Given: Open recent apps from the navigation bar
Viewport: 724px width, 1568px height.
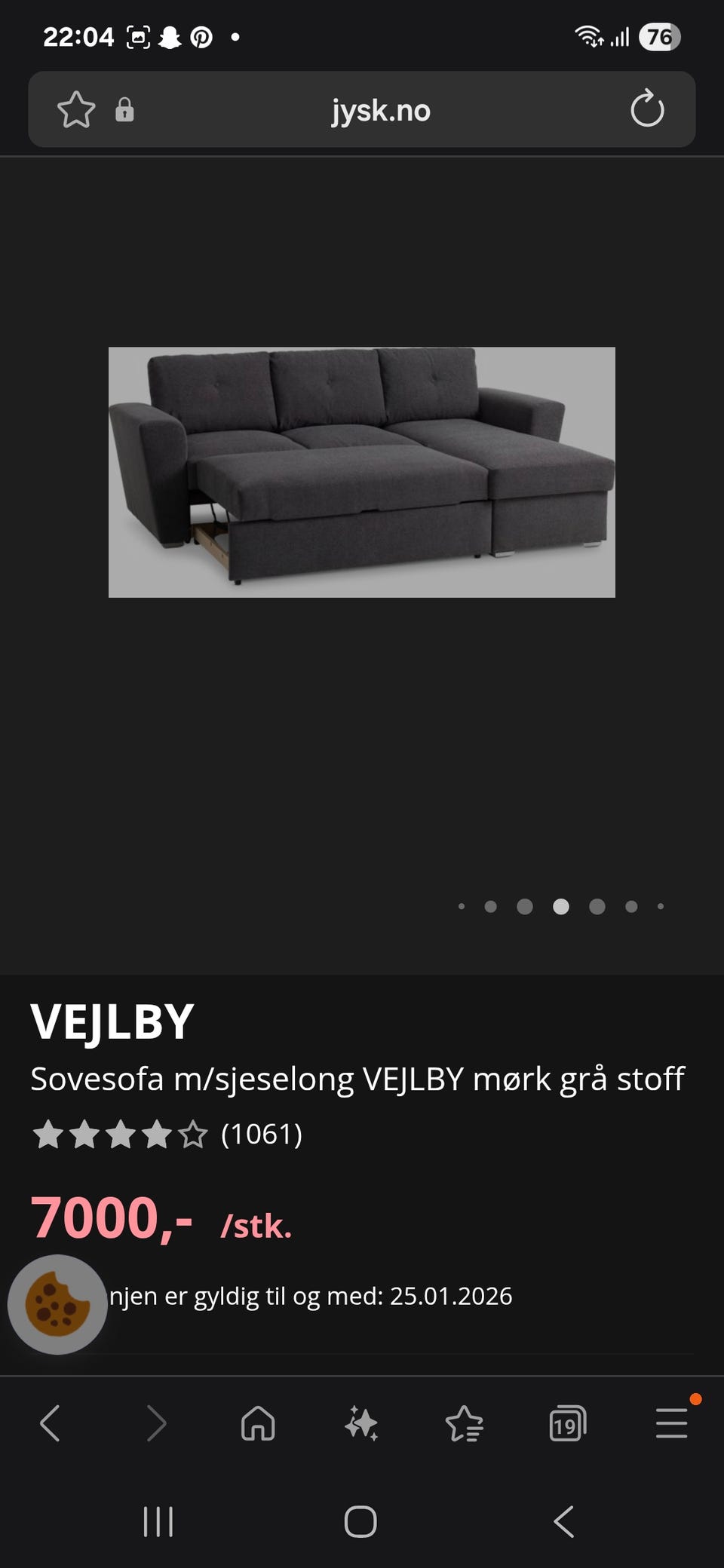Looking at the screenshot, I should 158,1521.
